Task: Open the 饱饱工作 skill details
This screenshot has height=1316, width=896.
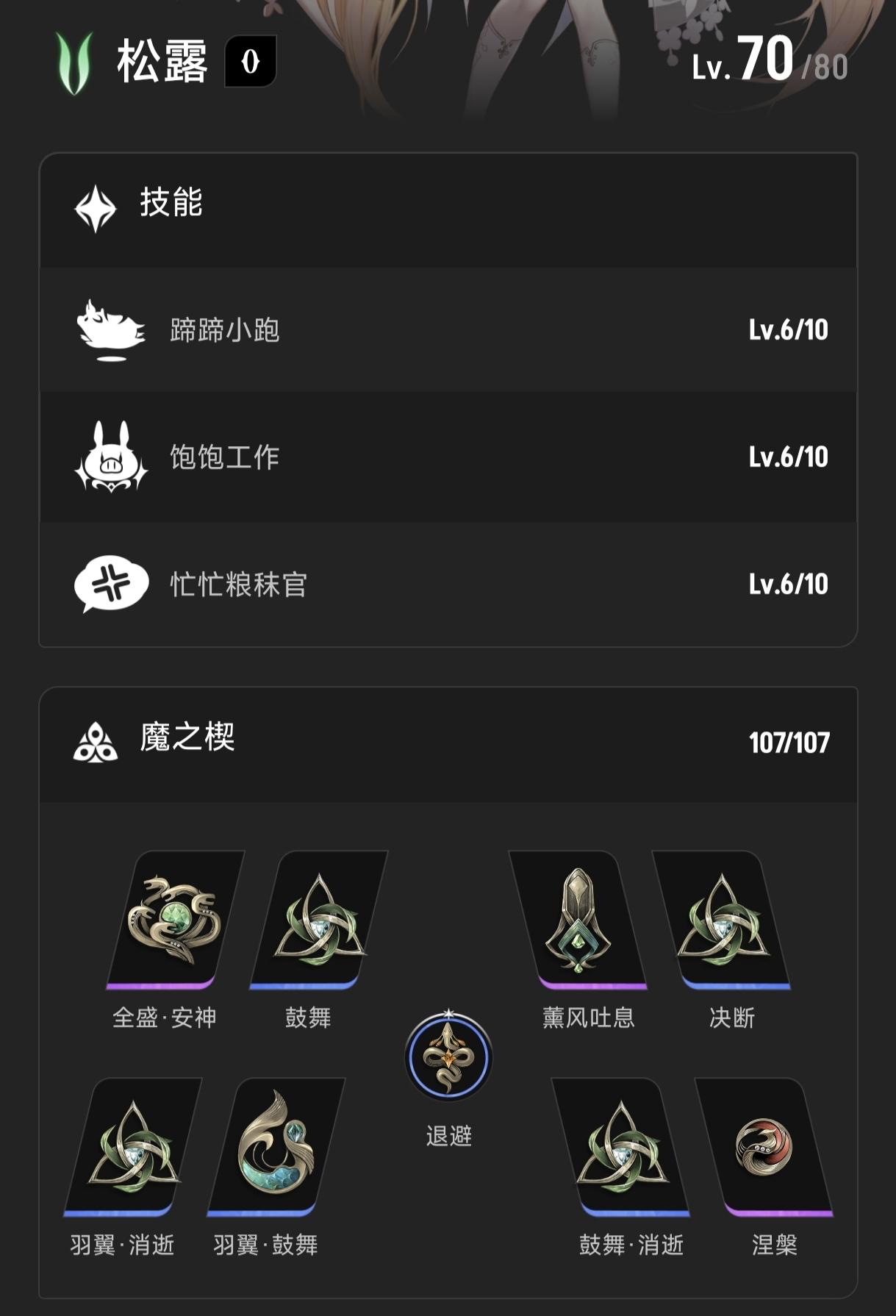Action: click(x=448, y=457)
